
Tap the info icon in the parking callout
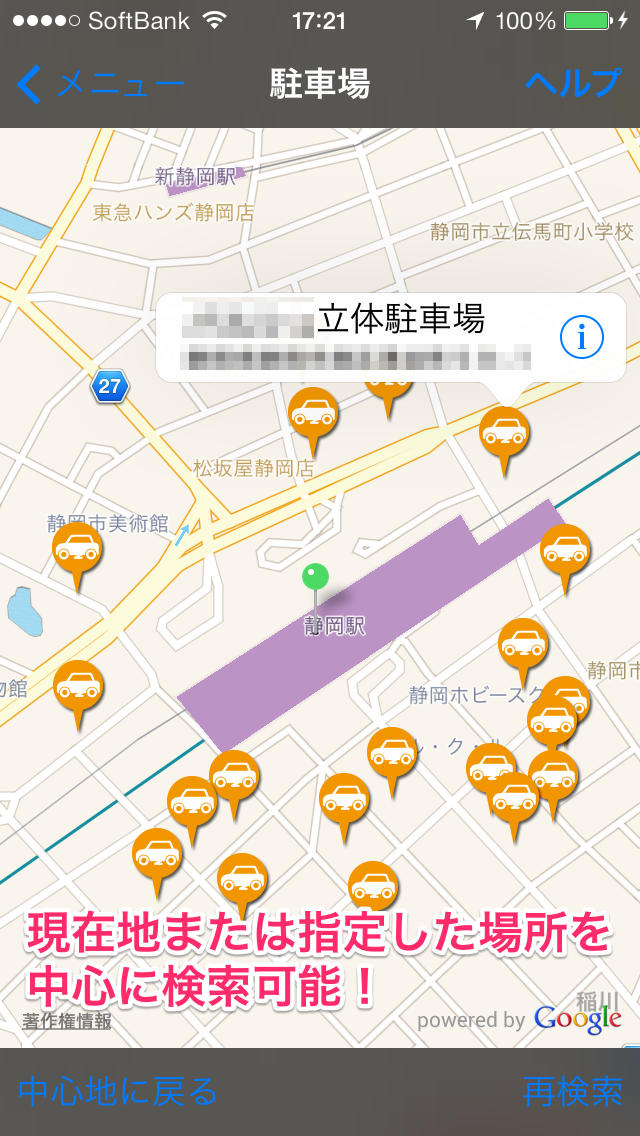pyautogui.click(x=581, y=338)
